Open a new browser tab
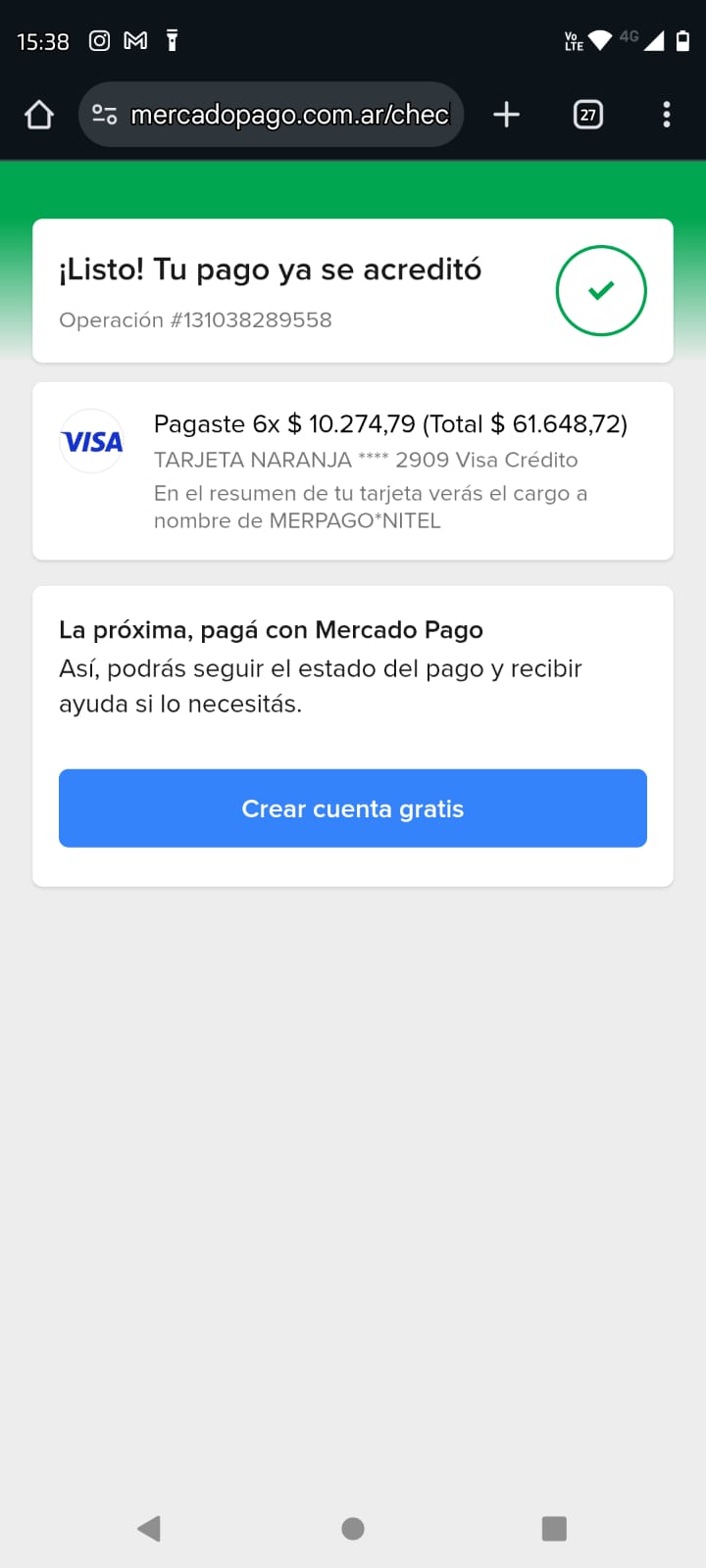 [506, 115]
